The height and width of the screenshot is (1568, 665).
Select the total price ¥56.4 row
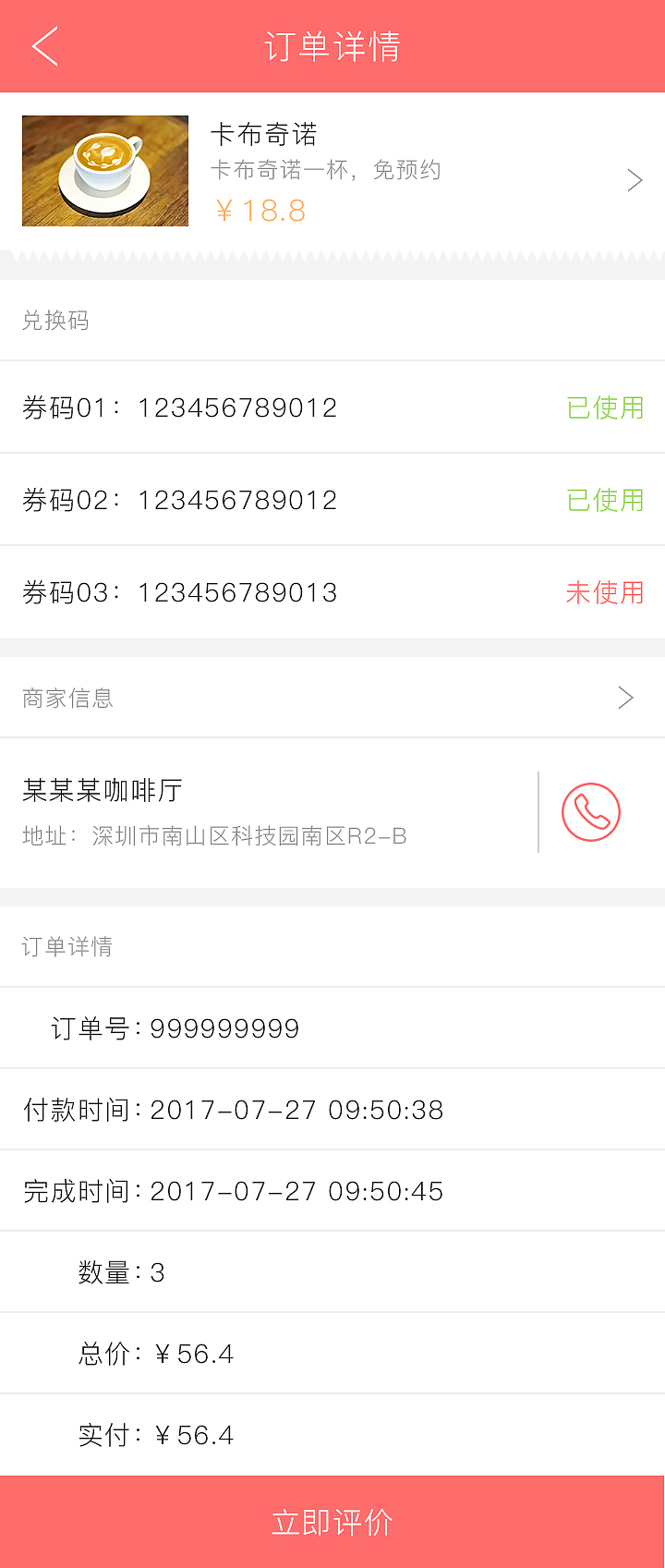click(156, 1354)
